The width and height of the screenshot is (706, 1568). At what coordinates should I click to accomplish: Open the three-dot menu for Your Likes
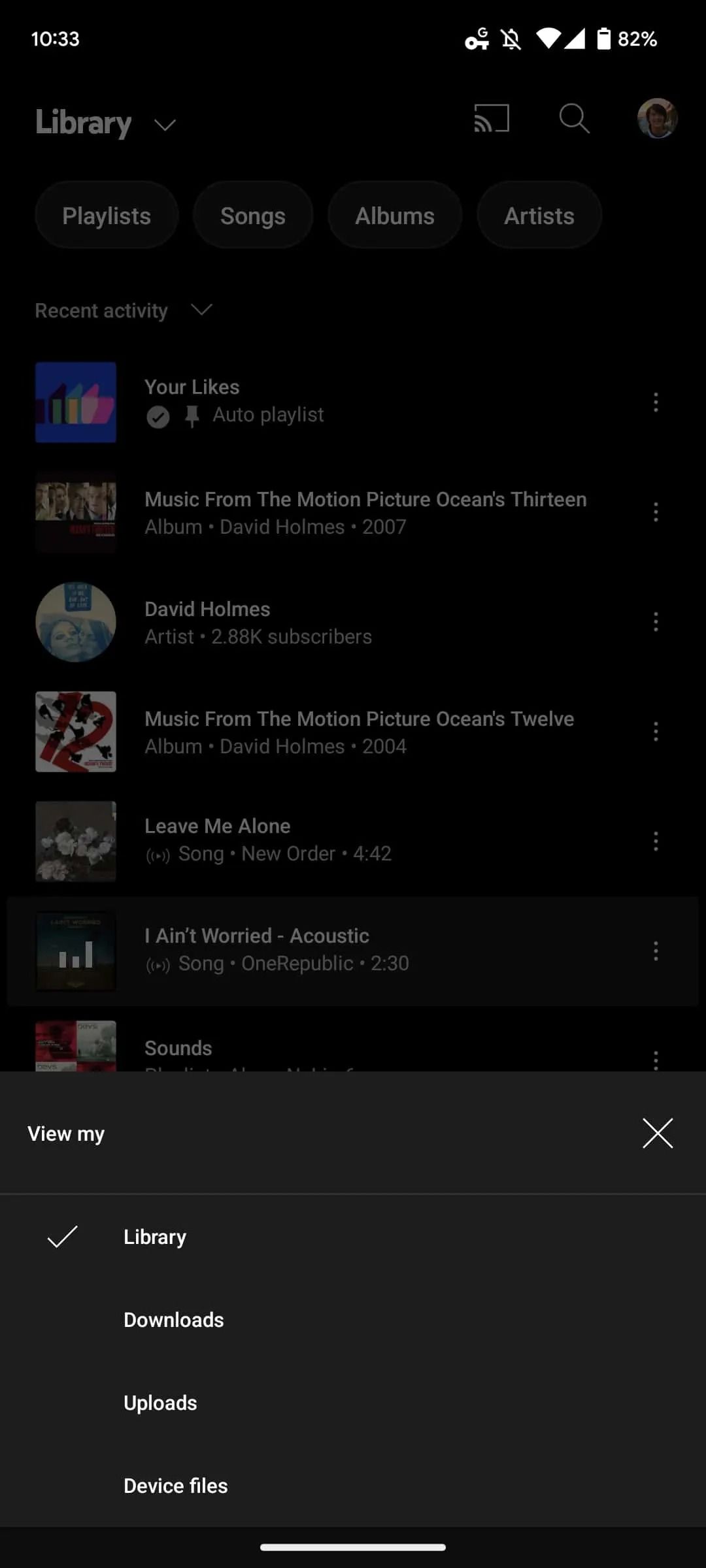(x=656, y=402)
